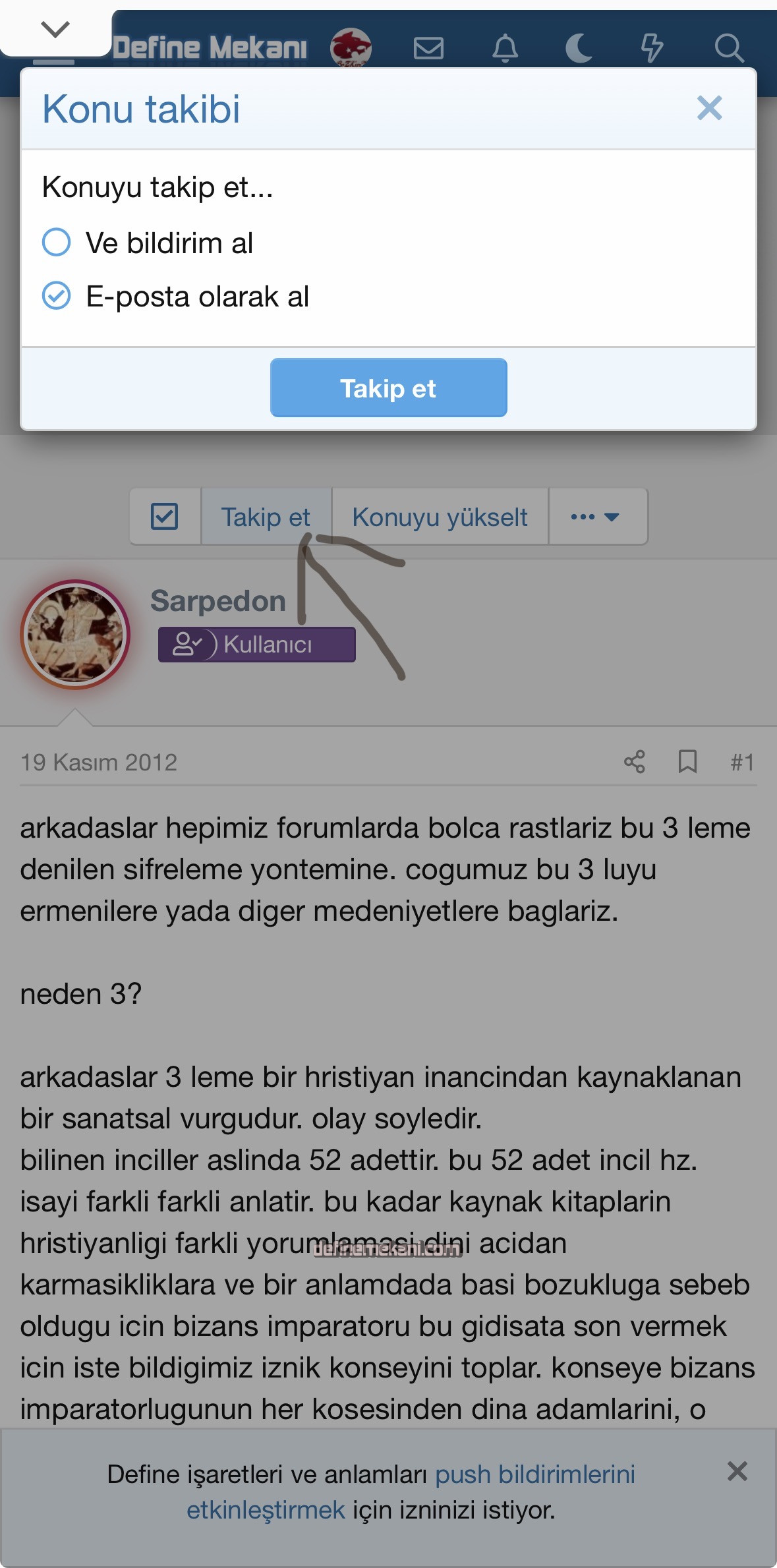This screenshot has width=777, height=1568.
Task: Bookmark post #1
Action: 687,762
